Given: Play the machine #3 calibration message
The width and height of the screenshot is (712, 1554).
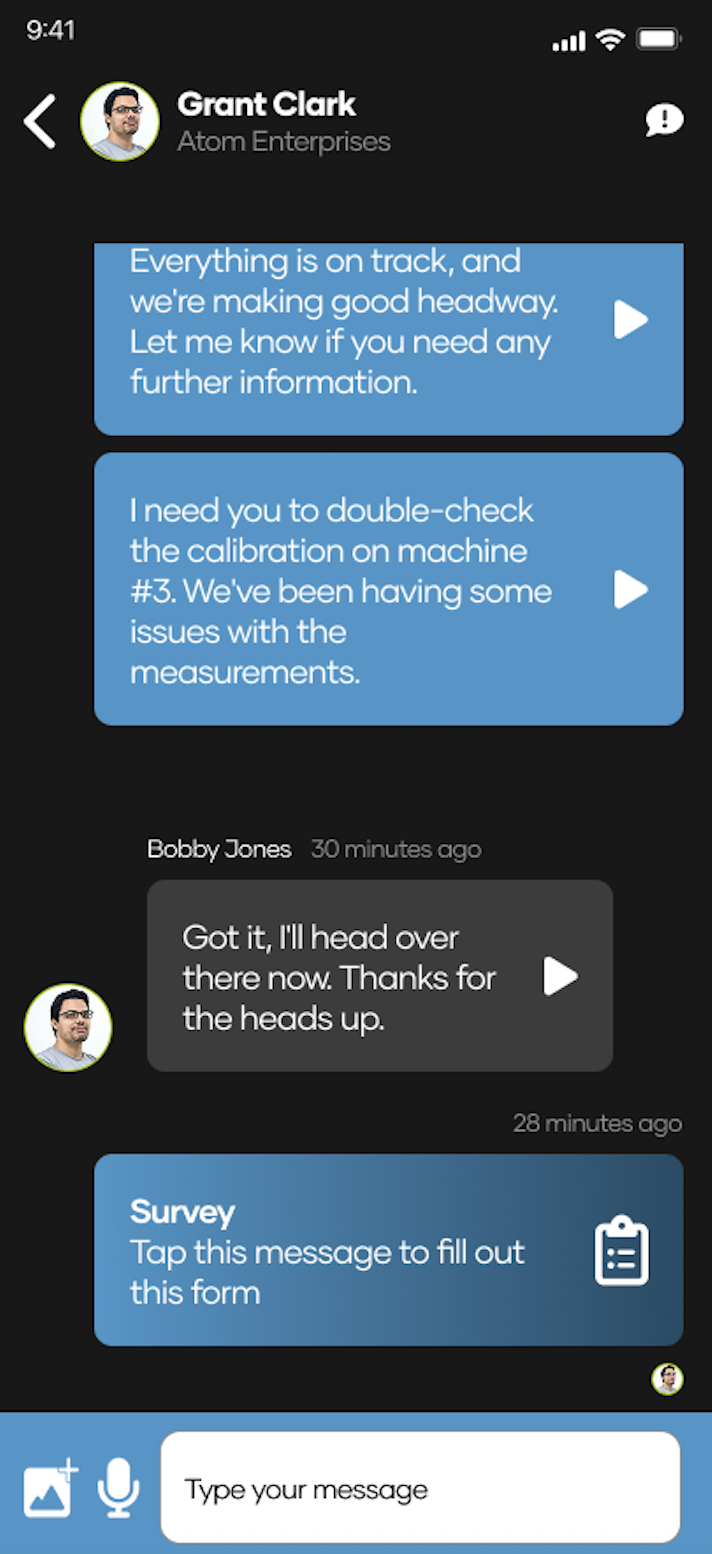Looking at the screenshot, I should 631,590.
